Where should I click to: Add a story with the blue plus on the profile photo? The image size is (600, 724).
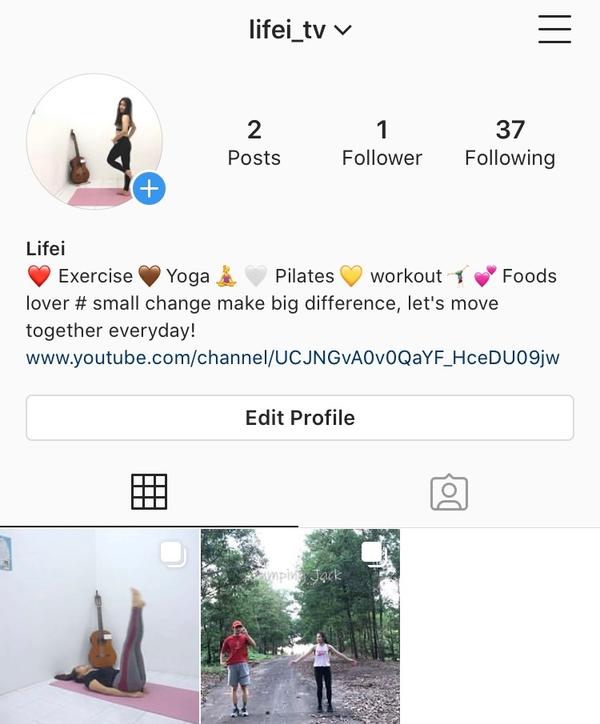click(x=149, y=188)
